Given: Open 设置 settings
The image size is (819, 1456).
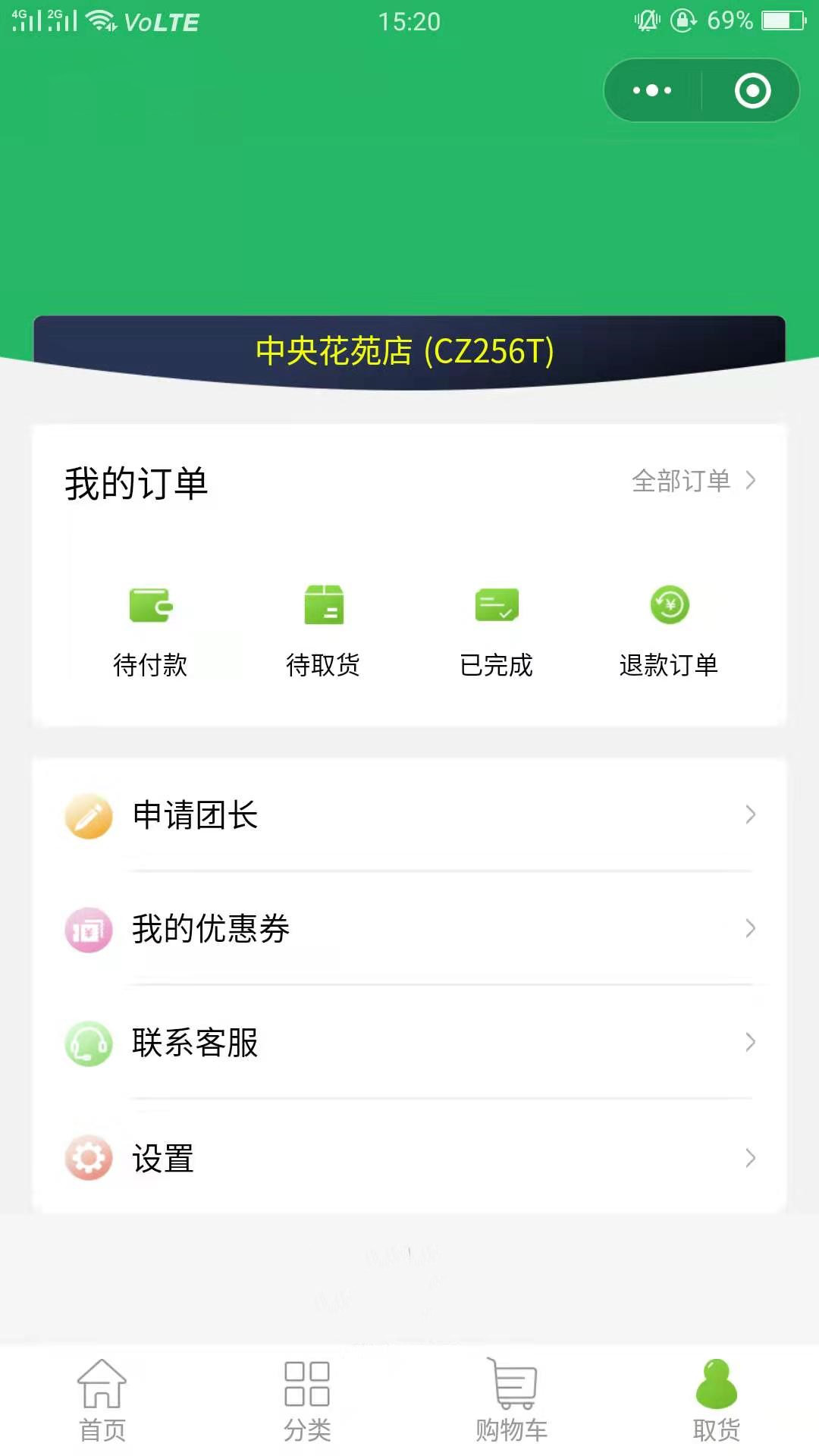Looking at the screenshot, I should tap(409, 1158).
